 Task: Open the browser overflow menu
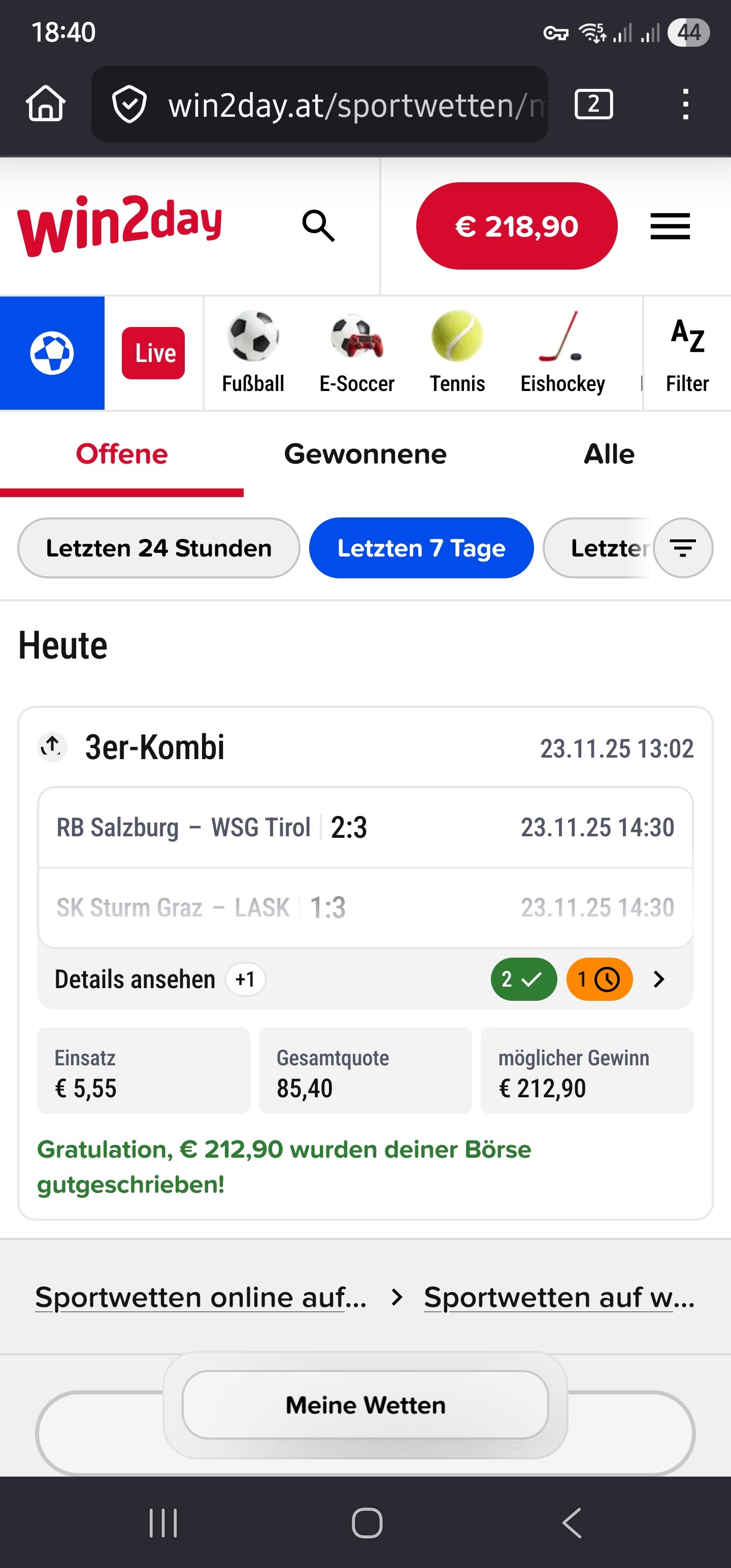click(x=685, y=104)
